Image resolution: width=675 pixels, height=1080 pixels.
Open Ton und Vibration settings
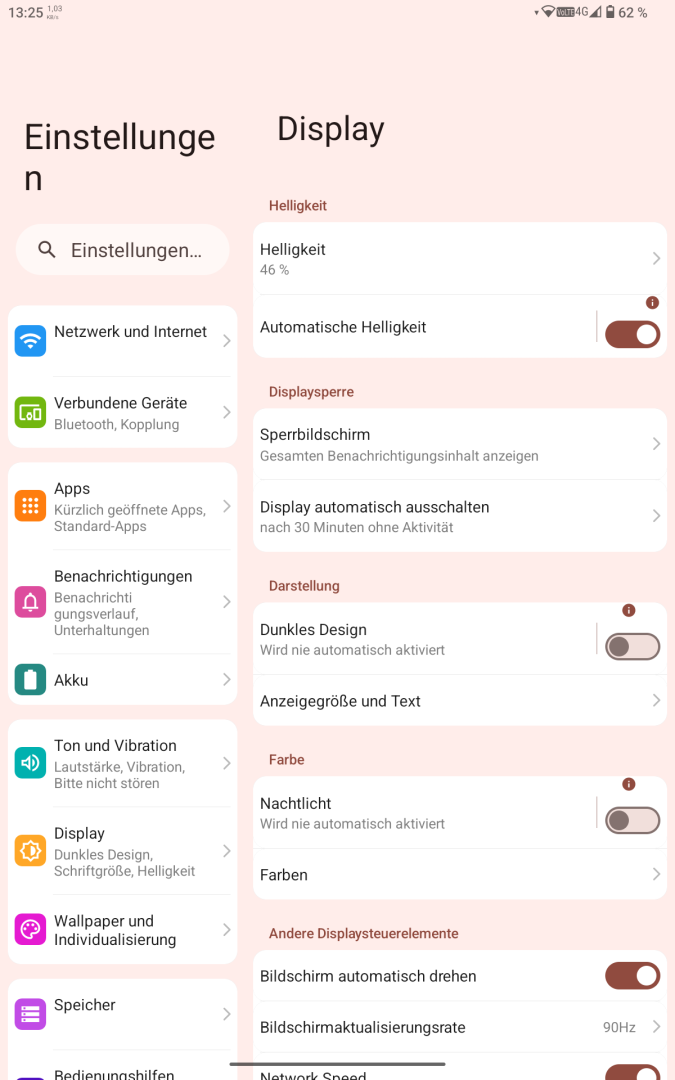[x=123, y=763]
